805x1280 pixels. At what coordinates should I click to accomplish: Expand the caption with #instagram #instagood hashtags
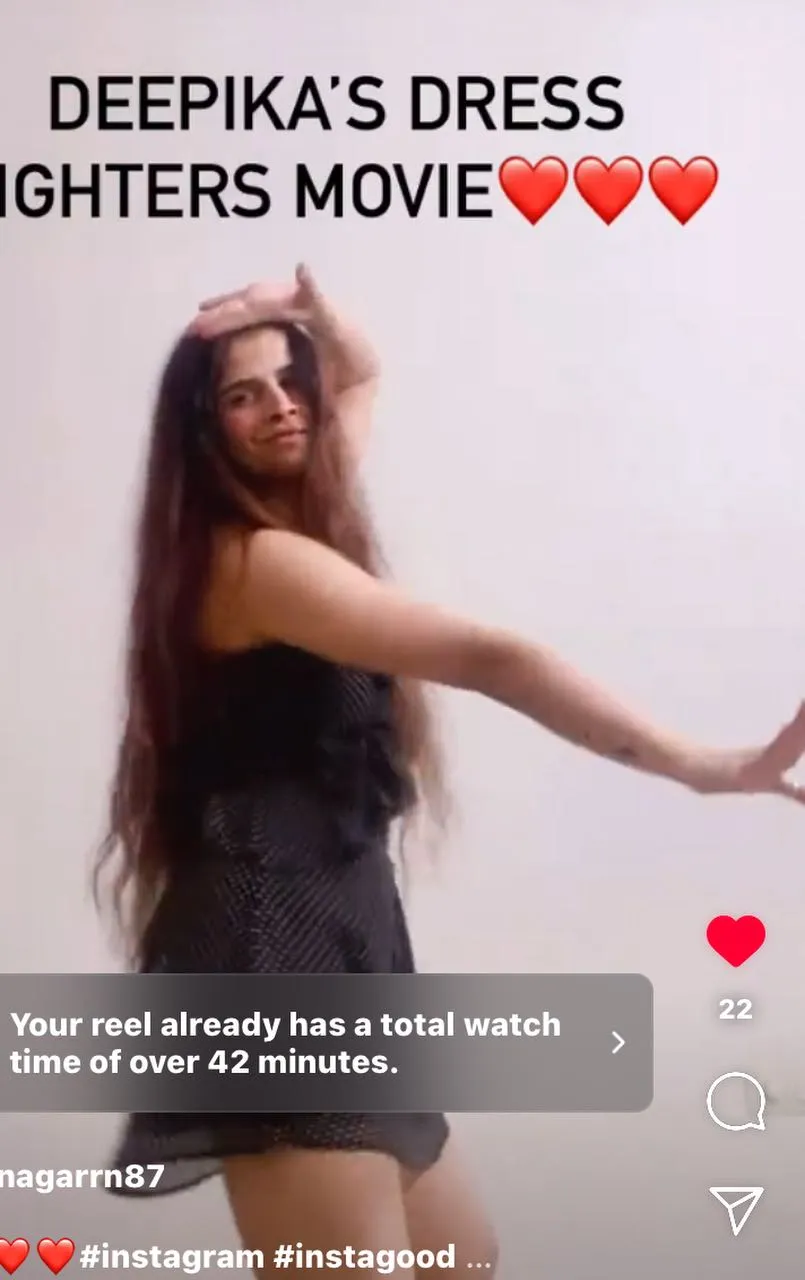478,1256
